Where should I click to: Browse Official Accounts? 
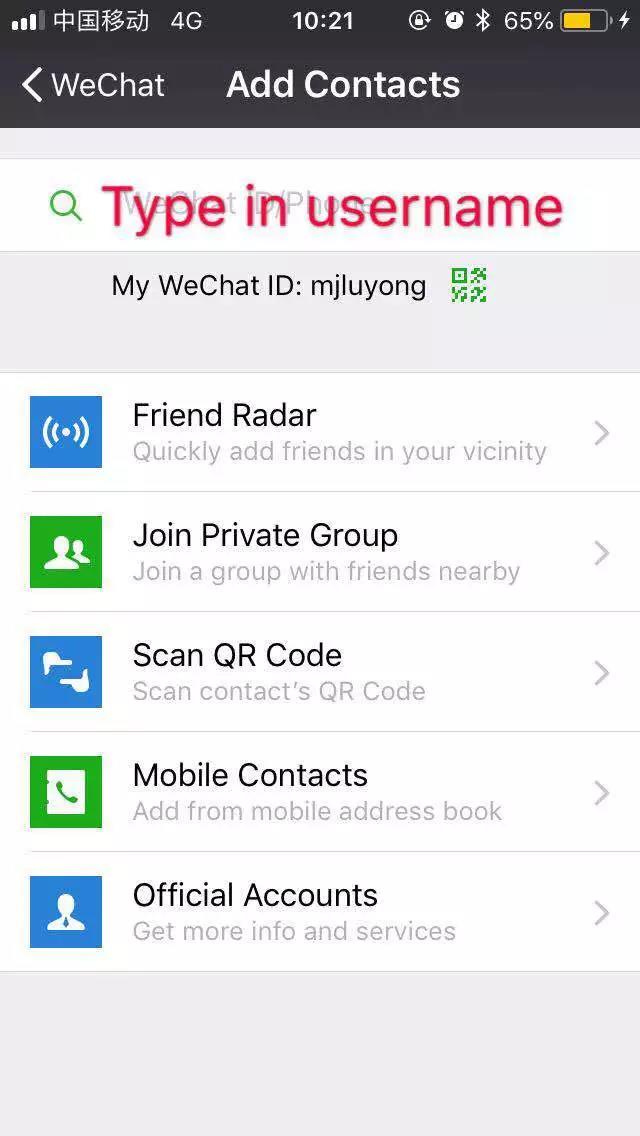pos(320,912)
